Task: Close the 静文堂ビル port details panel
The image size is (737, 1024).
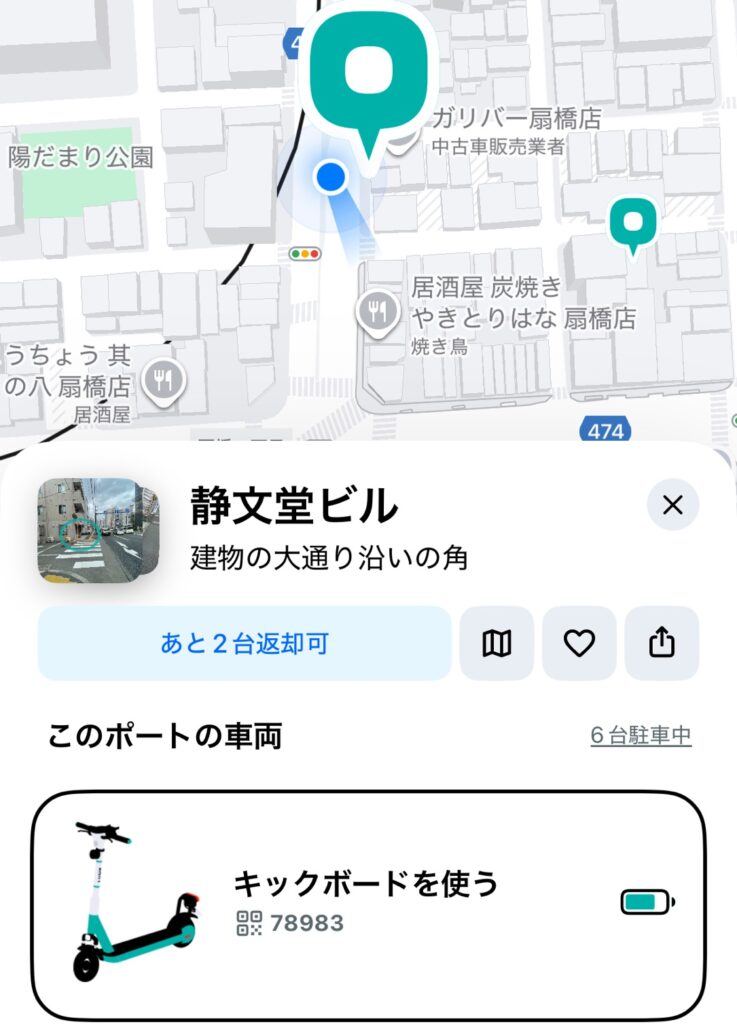Action: 672,505
